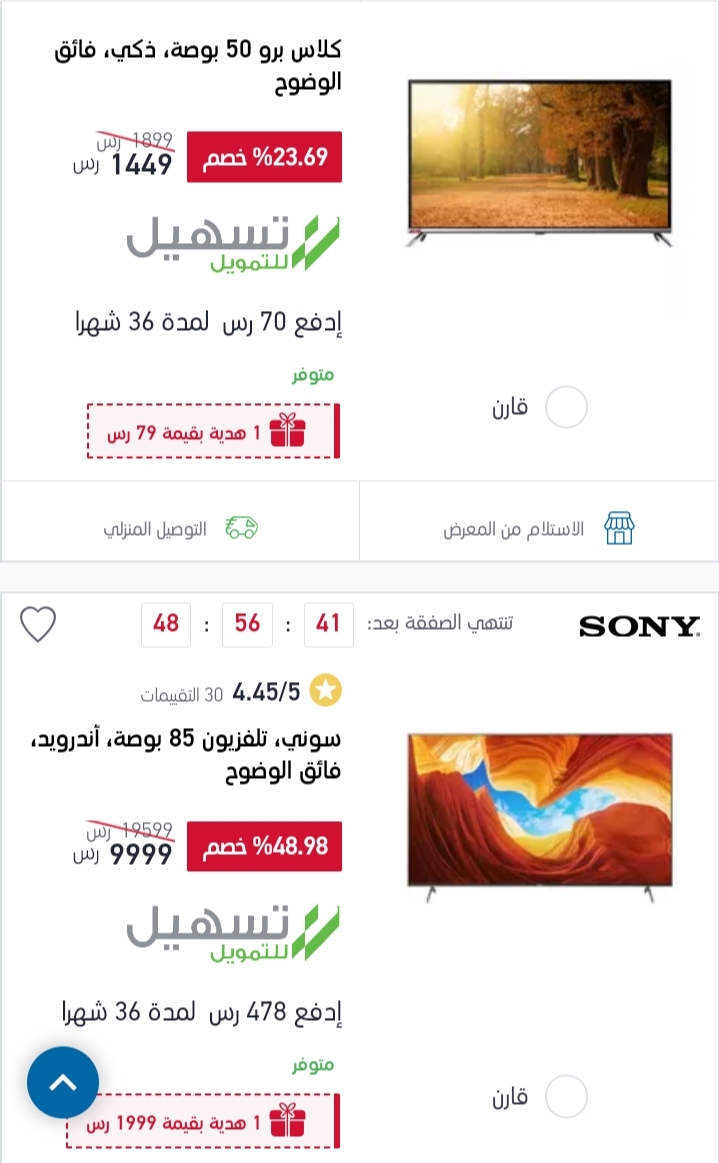Select compare for the Class Pro 50-inch TV

coord(566,407)
